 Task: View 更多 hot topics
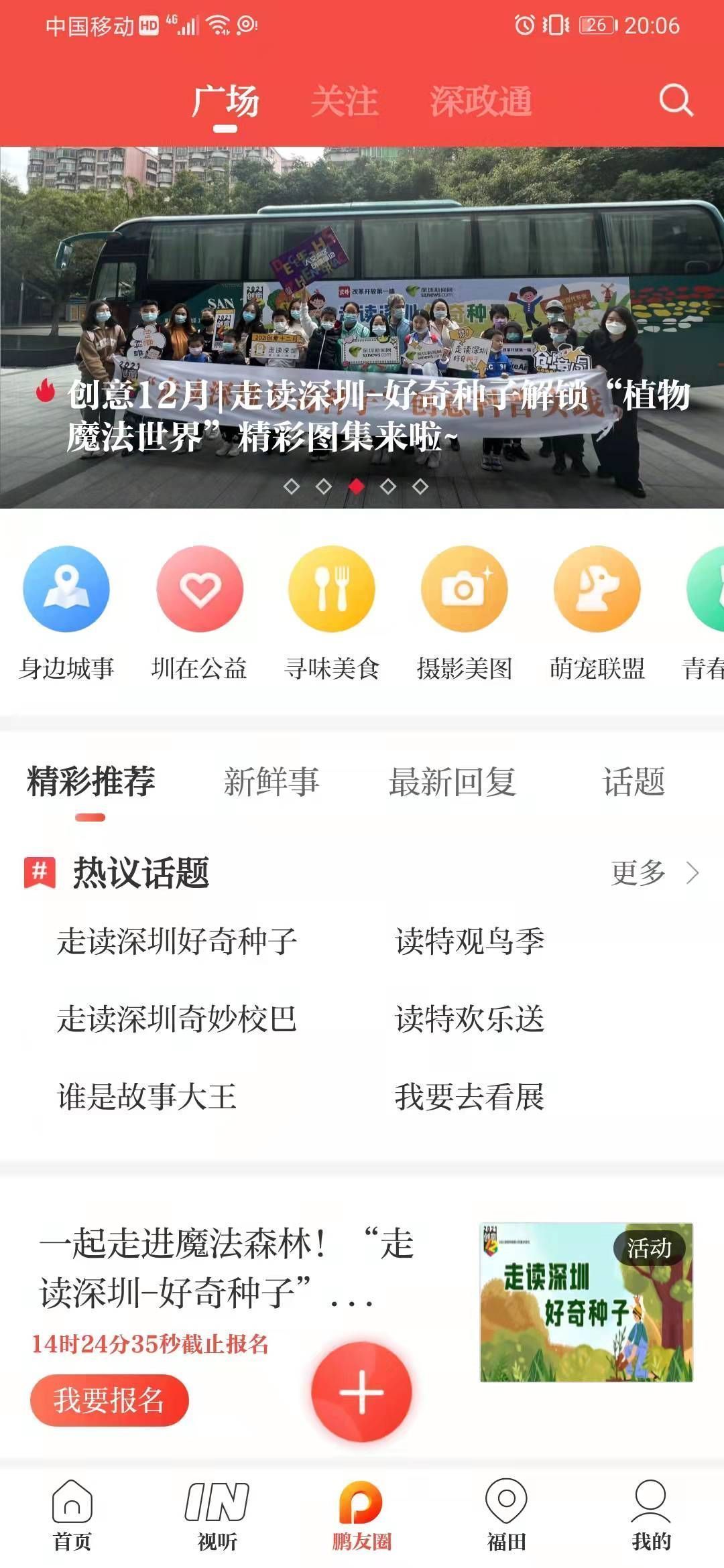pyautogui.click(x=654, y=872)
